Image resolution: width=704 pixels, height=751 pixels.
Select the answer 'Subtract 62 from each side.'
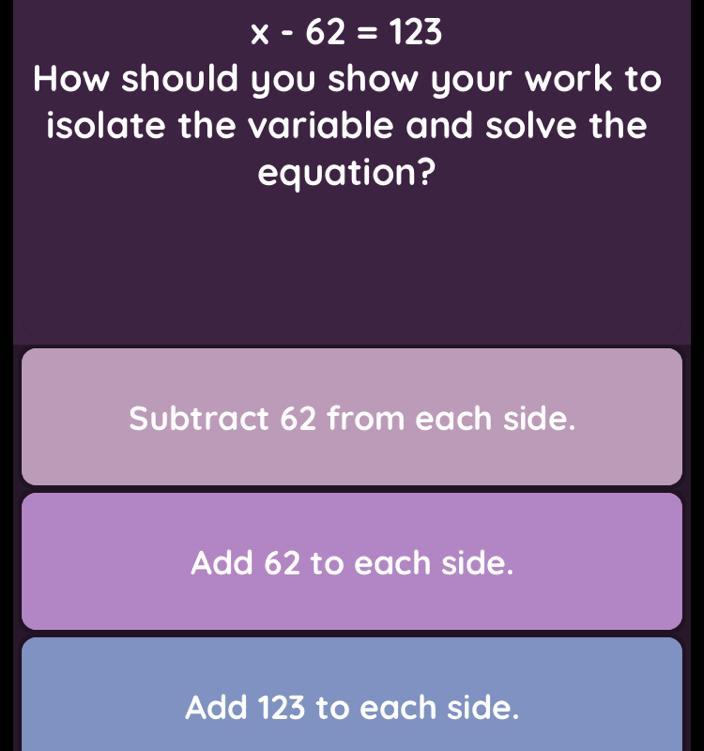[x=352, y=417]
